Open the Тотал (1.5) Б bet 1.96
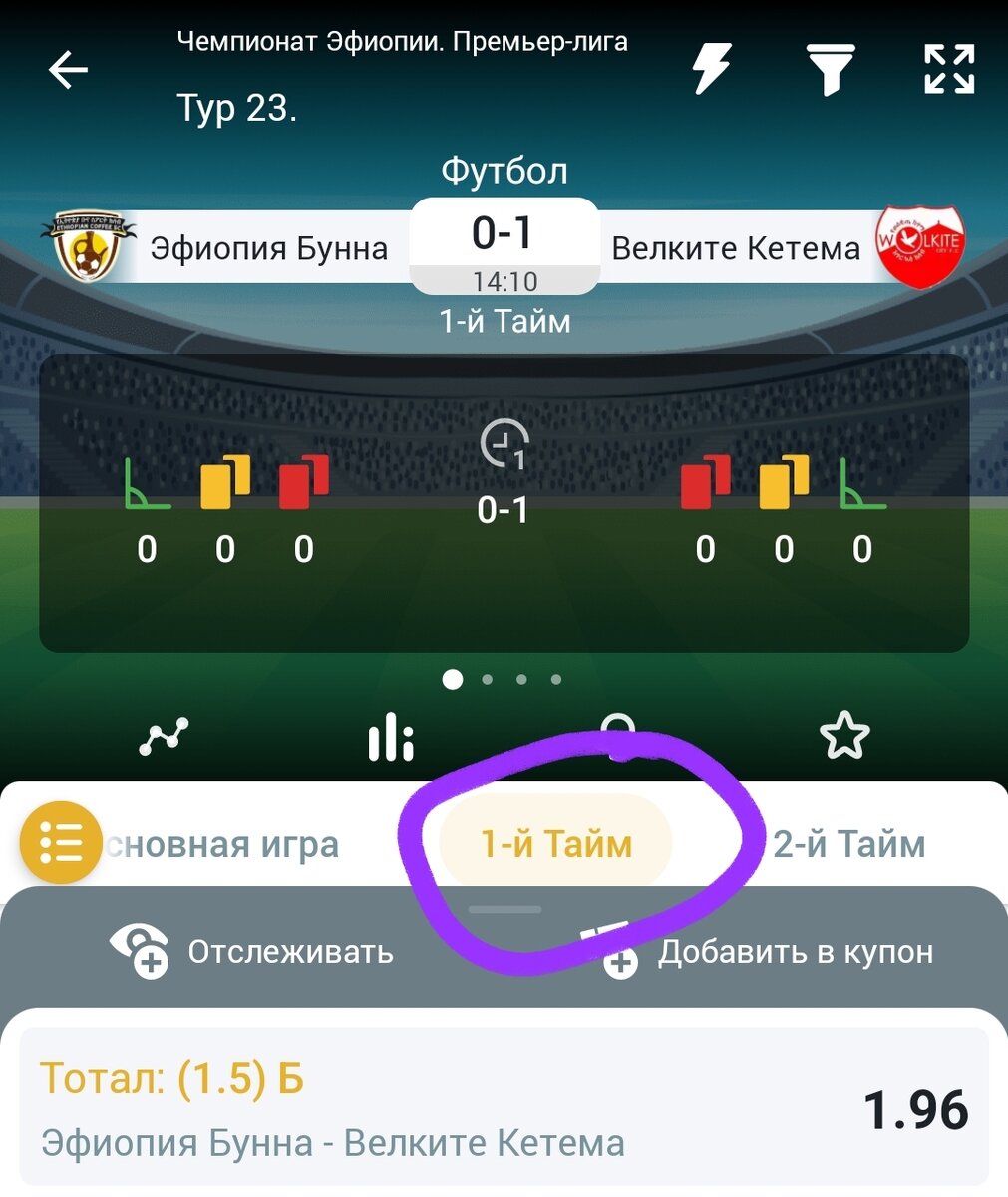This screenshot has width=1008, height=1197. coord(504,1109)
